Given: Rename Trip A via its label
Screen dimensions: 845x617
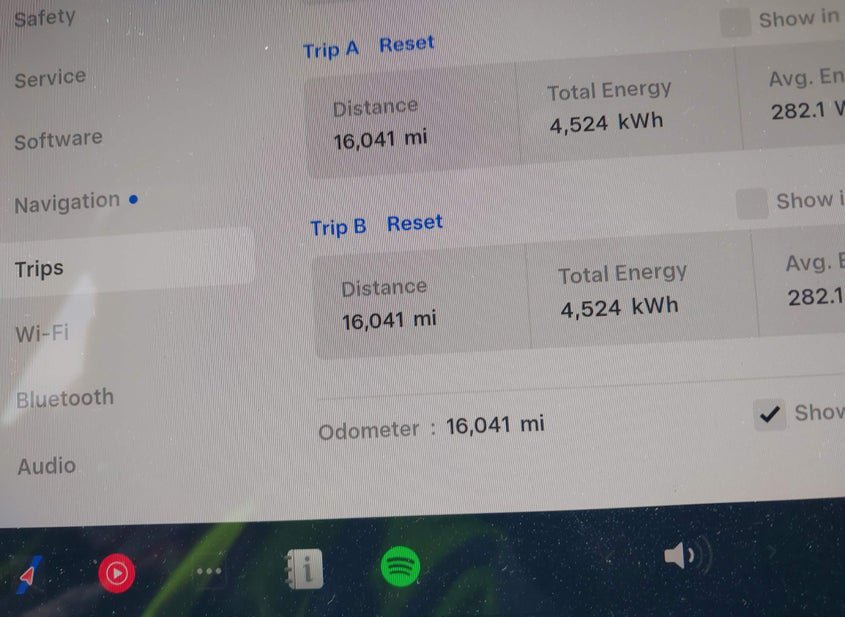Looking at the screenshot, I should click(331, 49).
